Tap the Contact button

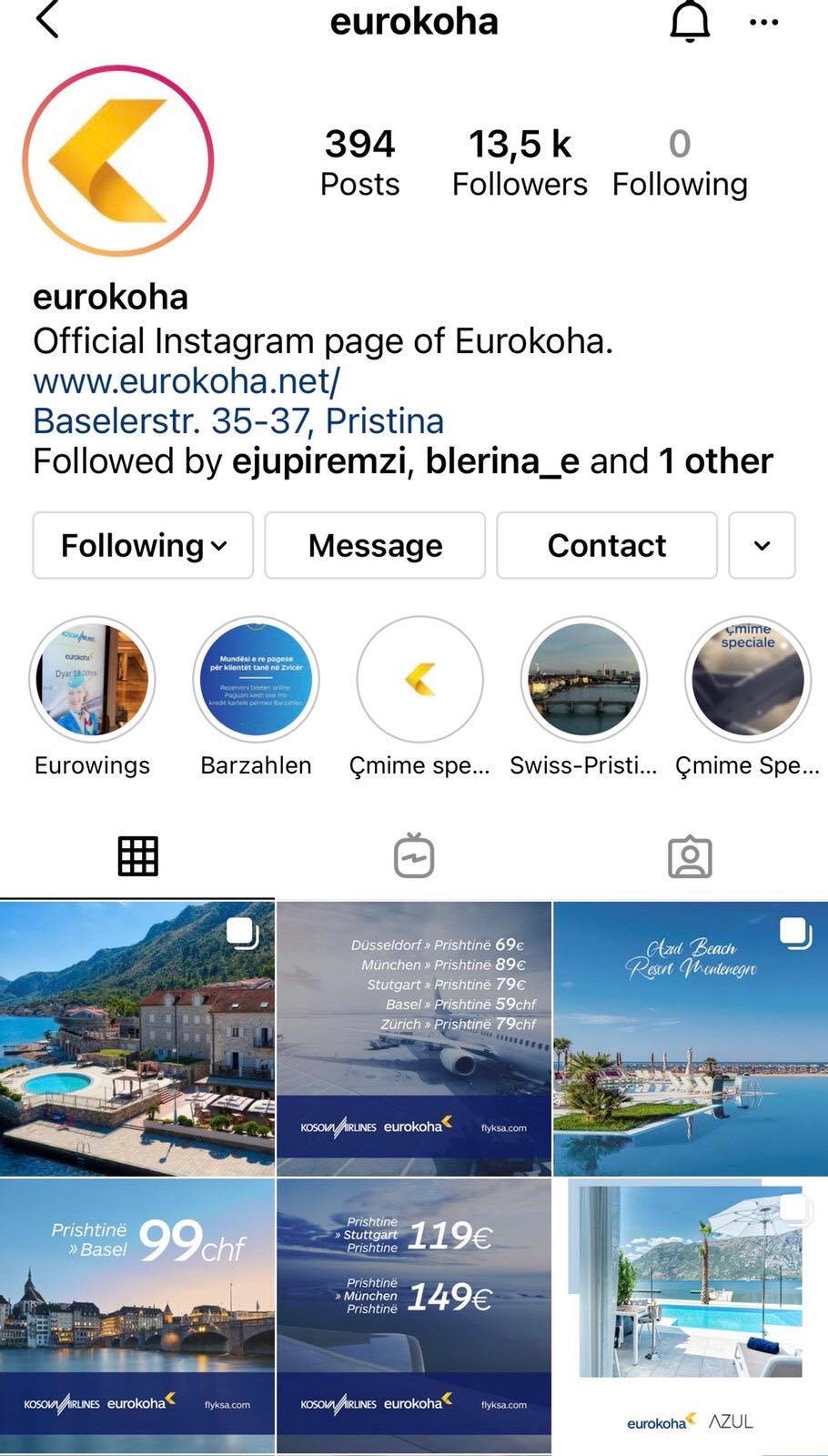[x=607, y=545]
